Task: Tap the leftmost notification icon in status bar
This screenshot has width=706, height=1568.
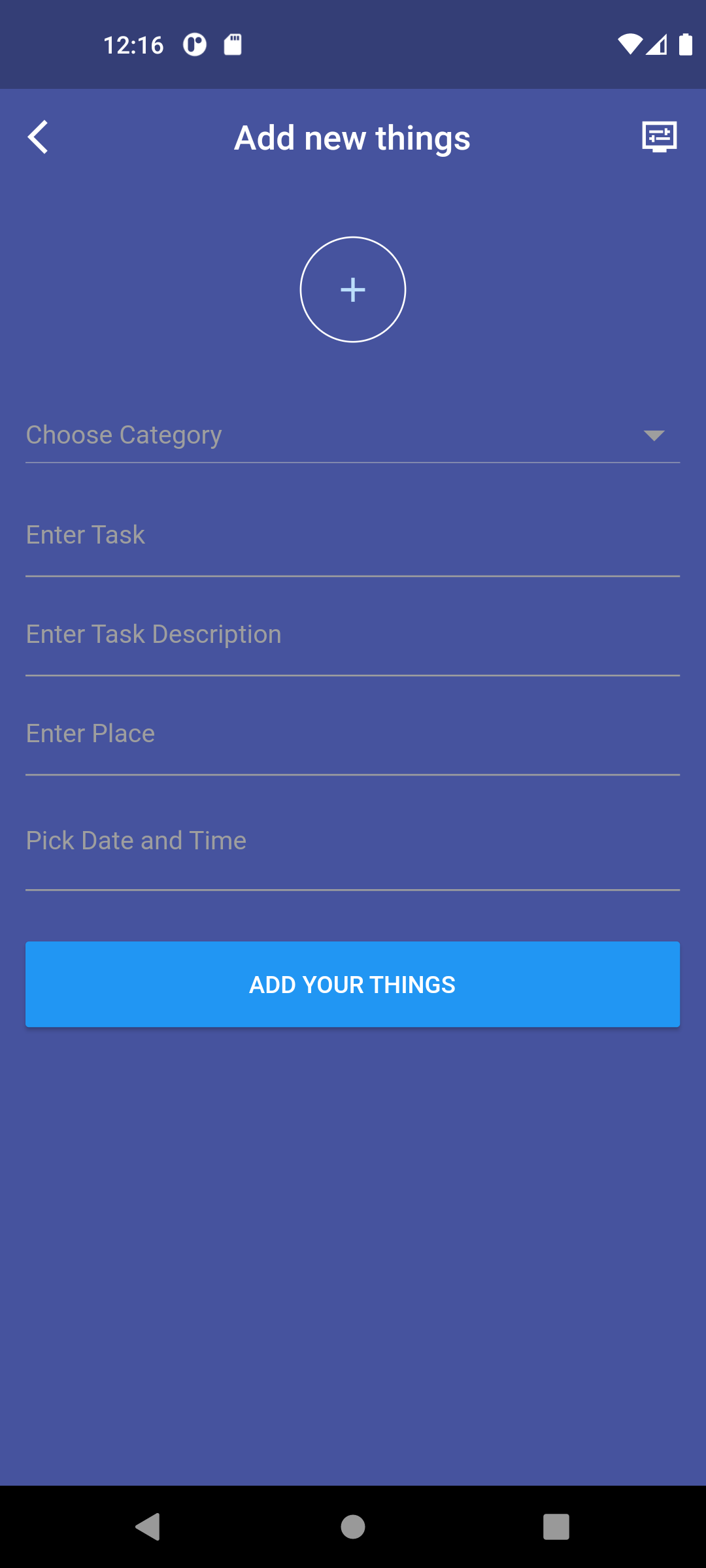Action: 195,44
